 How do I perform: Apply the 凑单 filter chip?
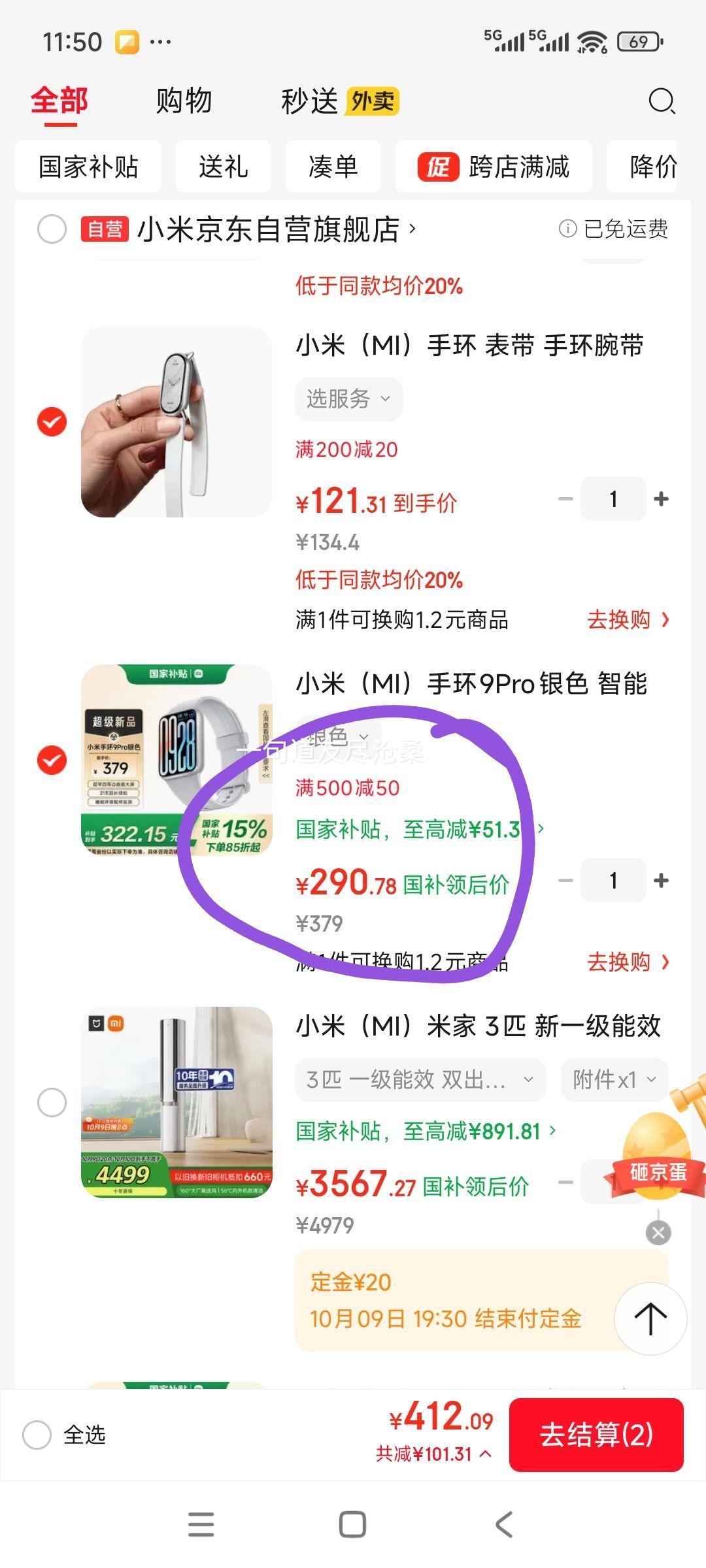click(333, 167)
